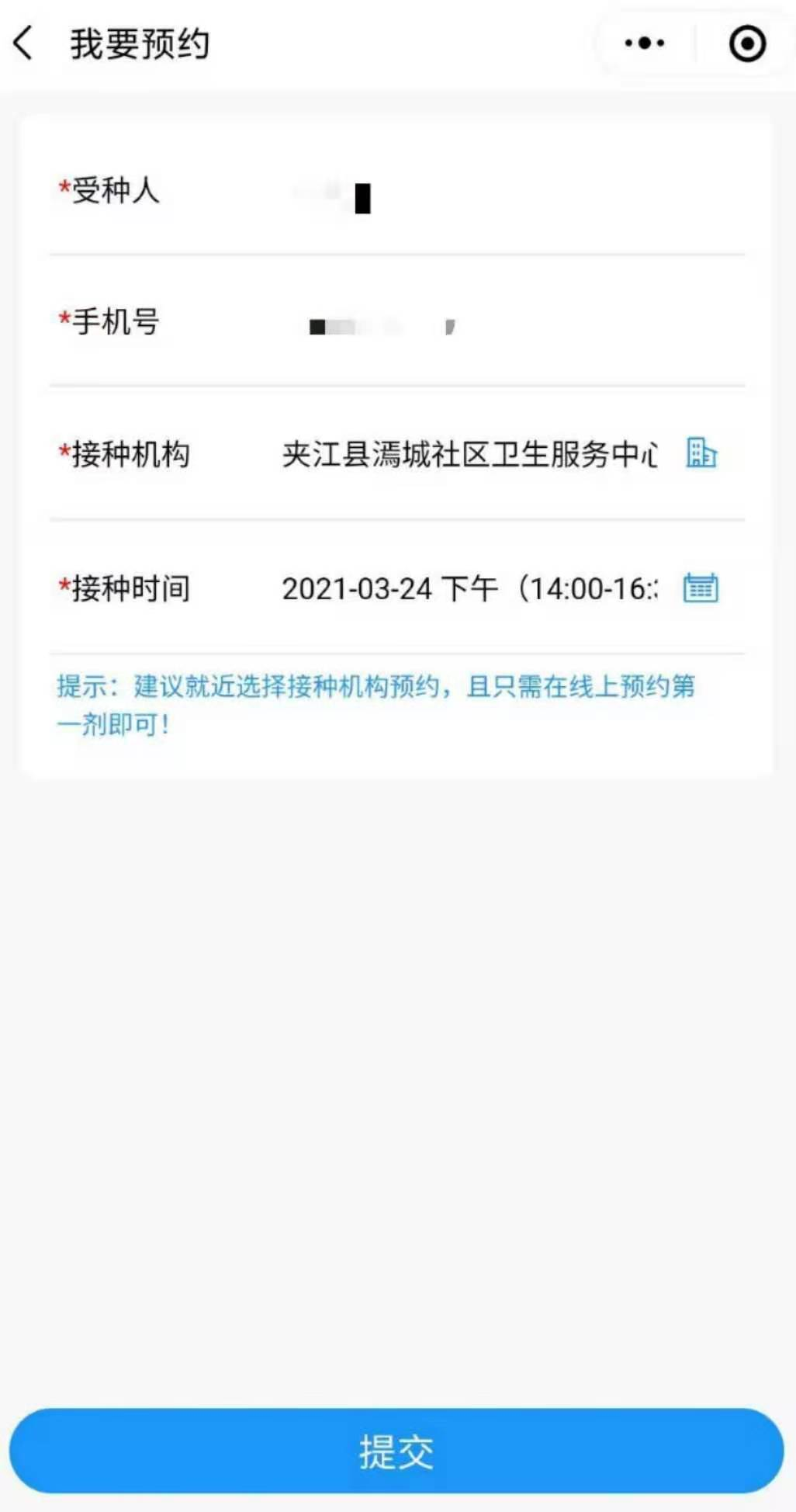Tap the masked recipient name value
The height and width of the screenshot is (1512, 796).
[x=334, y=196]
